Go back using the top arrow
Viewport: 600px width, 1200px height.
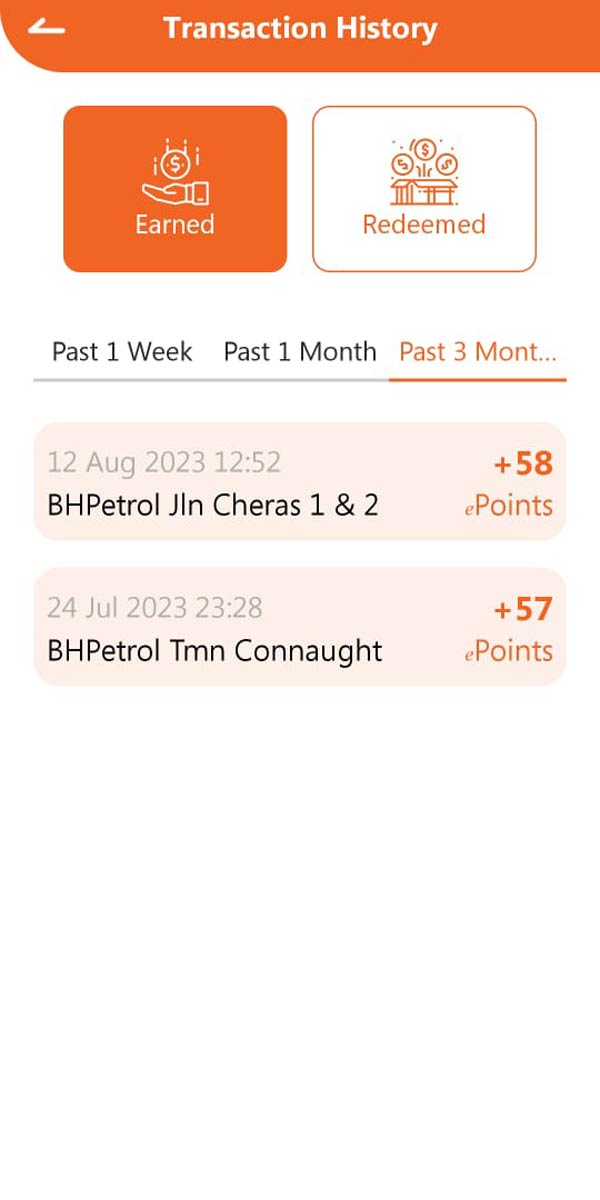47,29
